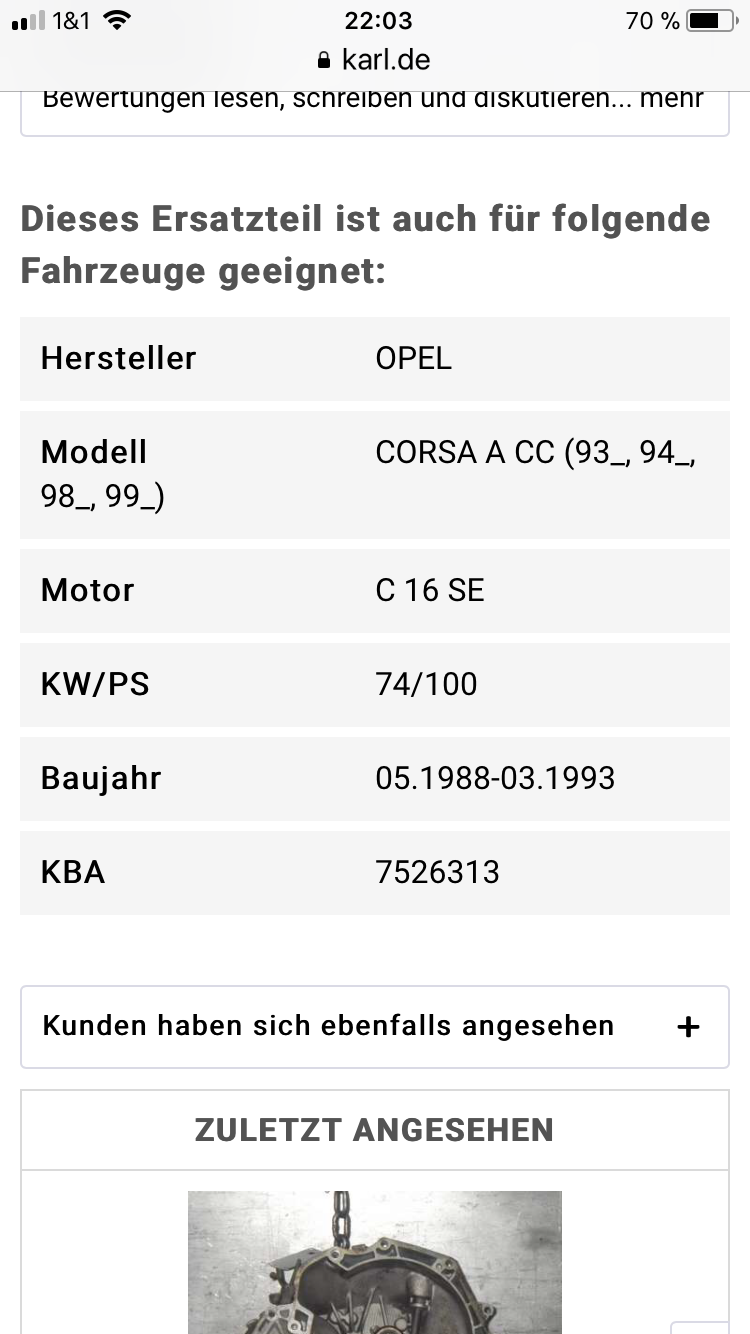Expand 'Kunden haben sich ebenfalls angesehen' section
The height and width of the screenshot is (1334, 750).
[x=687, y=1027]
